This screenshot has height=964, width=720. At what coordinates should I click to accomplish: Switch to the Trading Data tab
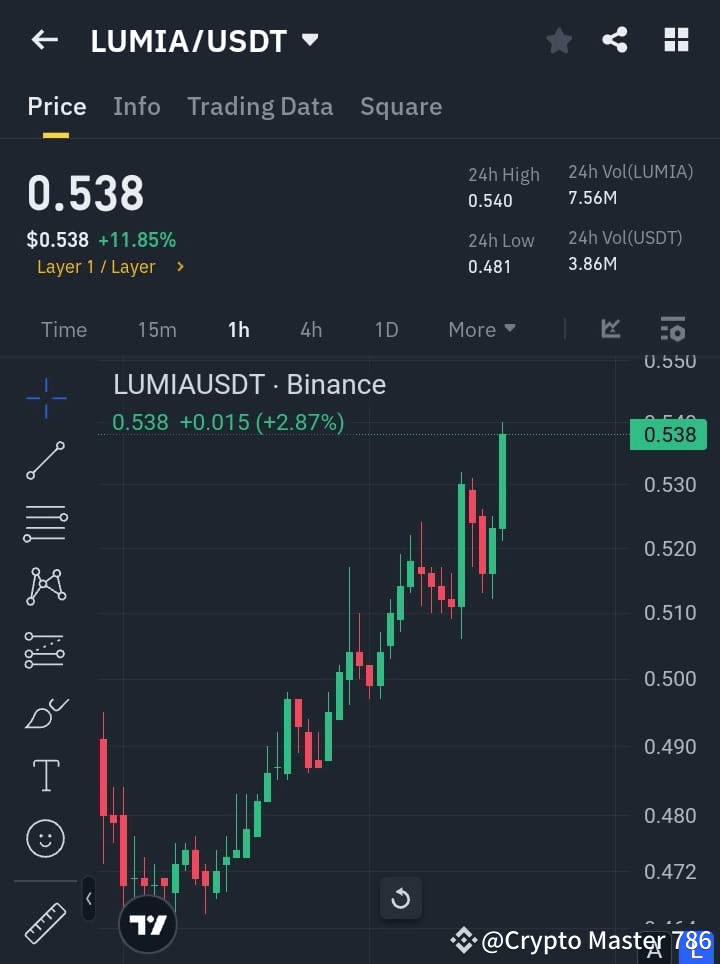pyautogui.click(x=260, y=106)
